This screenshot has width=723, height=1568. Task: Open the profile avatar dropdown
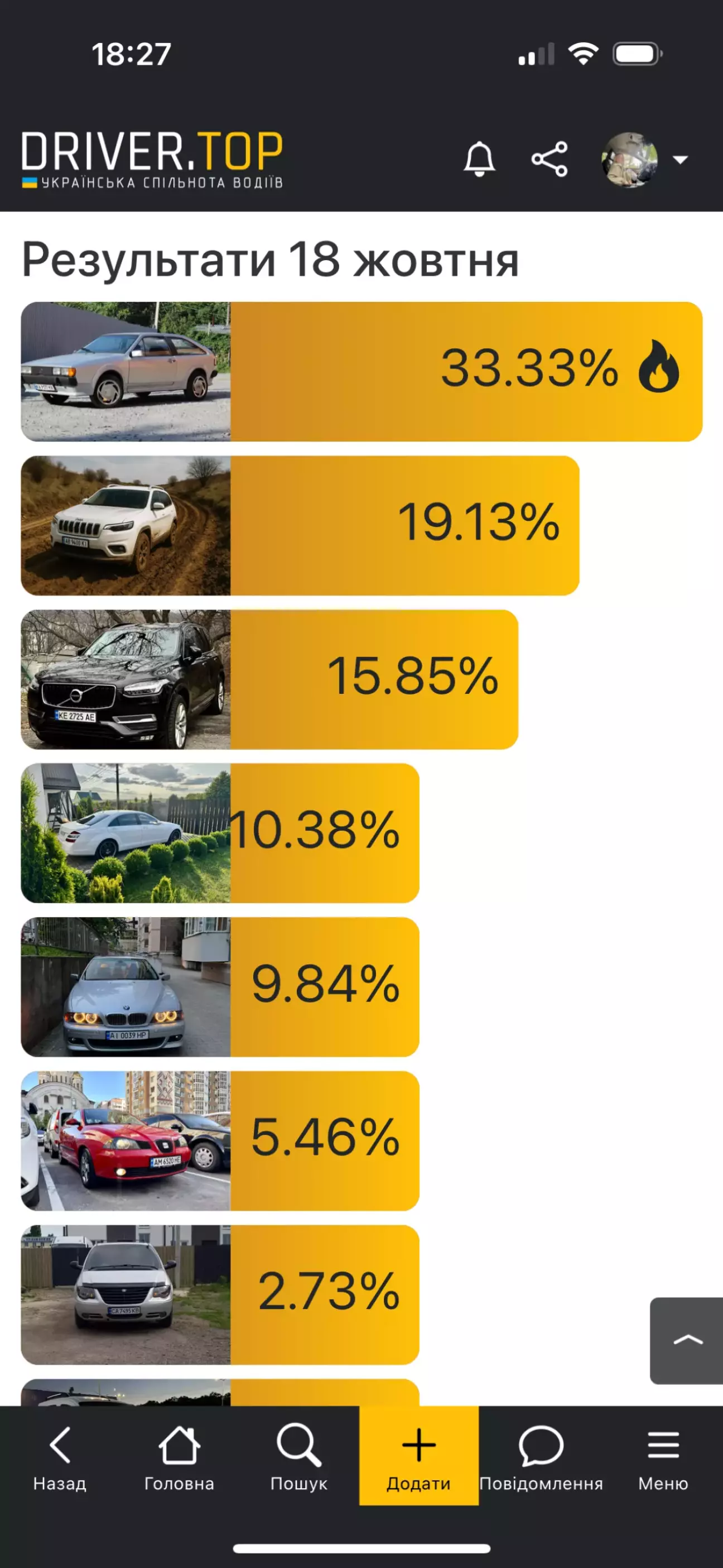pyautogui.click(x=644, y=160)
